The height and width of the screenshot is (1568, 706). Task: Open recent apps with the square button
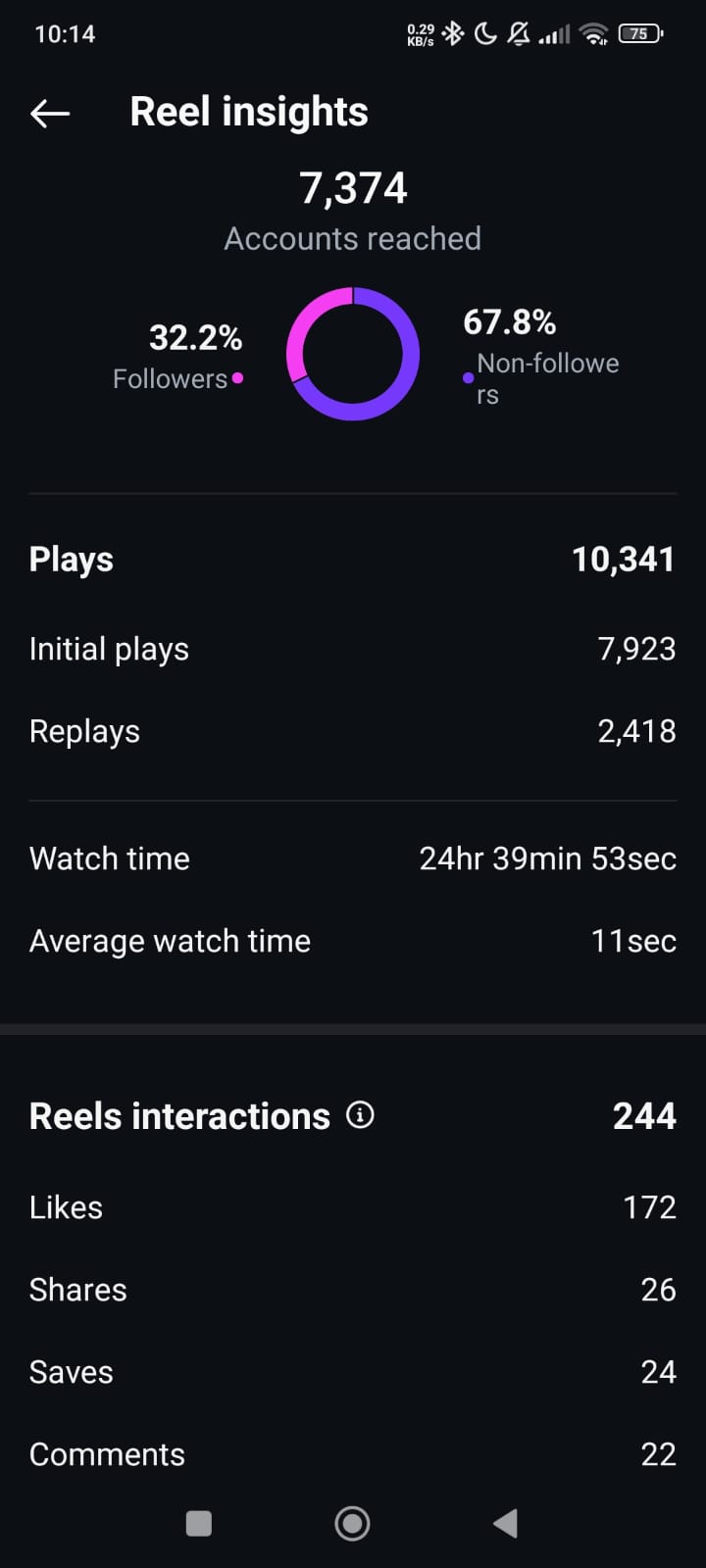click(x=199, y=1523)
